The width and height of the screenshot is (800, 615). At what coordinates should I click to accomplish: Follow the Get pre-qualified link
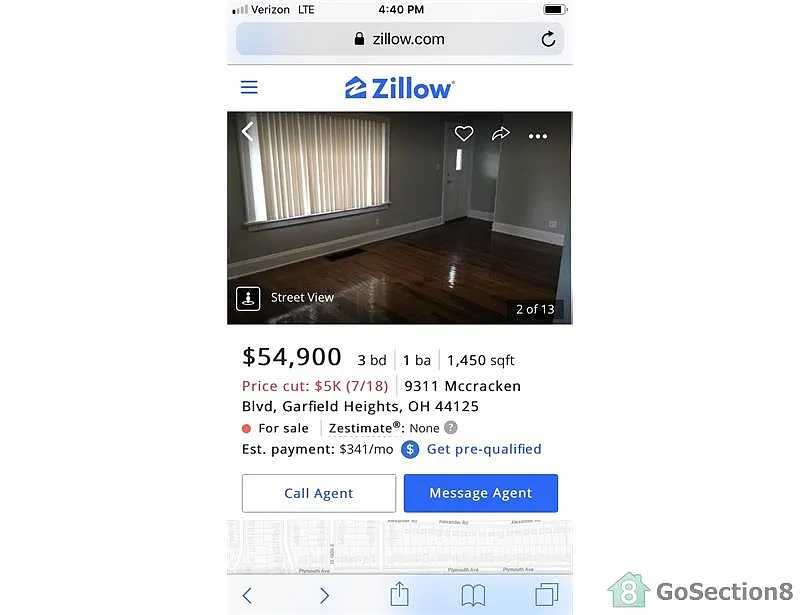click(484, 449)
